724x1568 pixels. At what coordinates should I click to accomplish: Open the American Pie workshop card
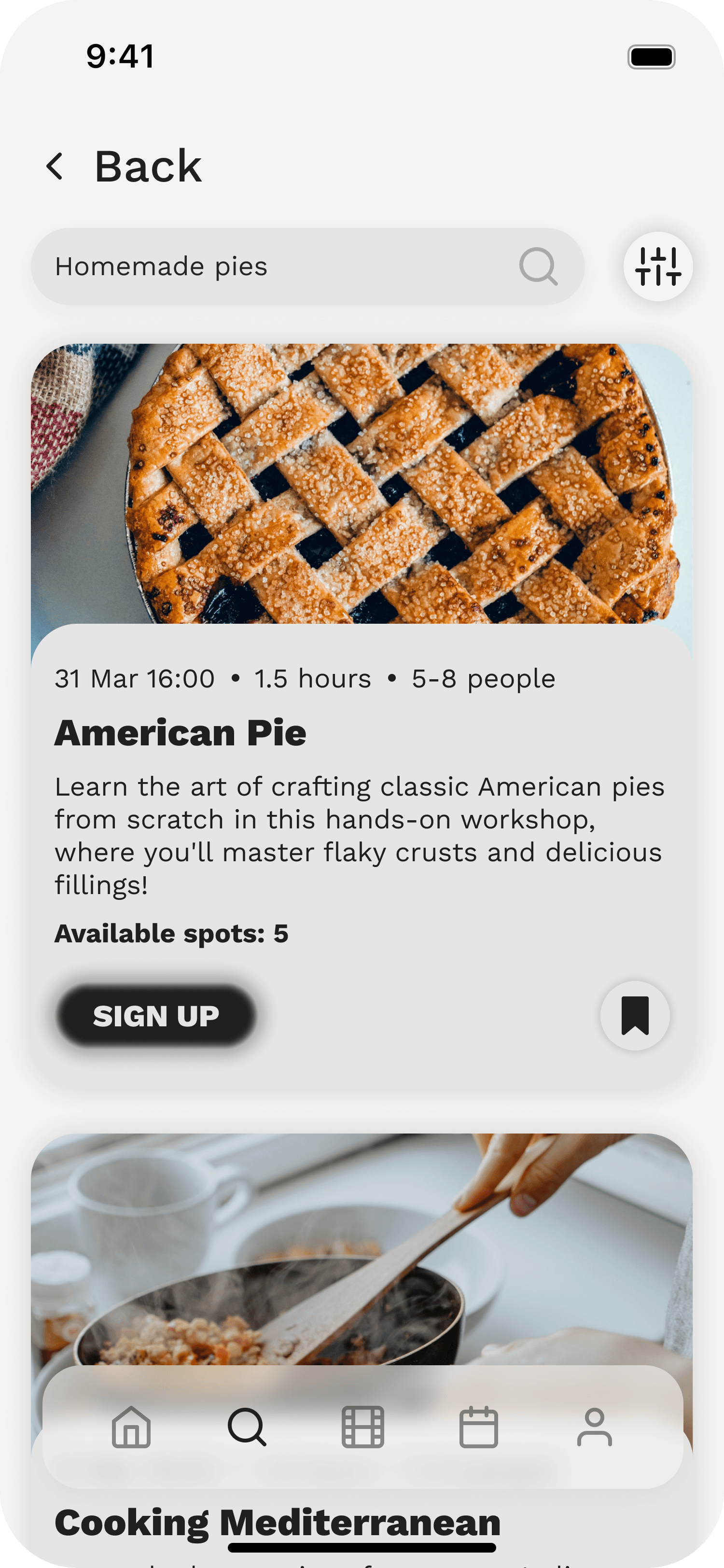pos(362,733)
